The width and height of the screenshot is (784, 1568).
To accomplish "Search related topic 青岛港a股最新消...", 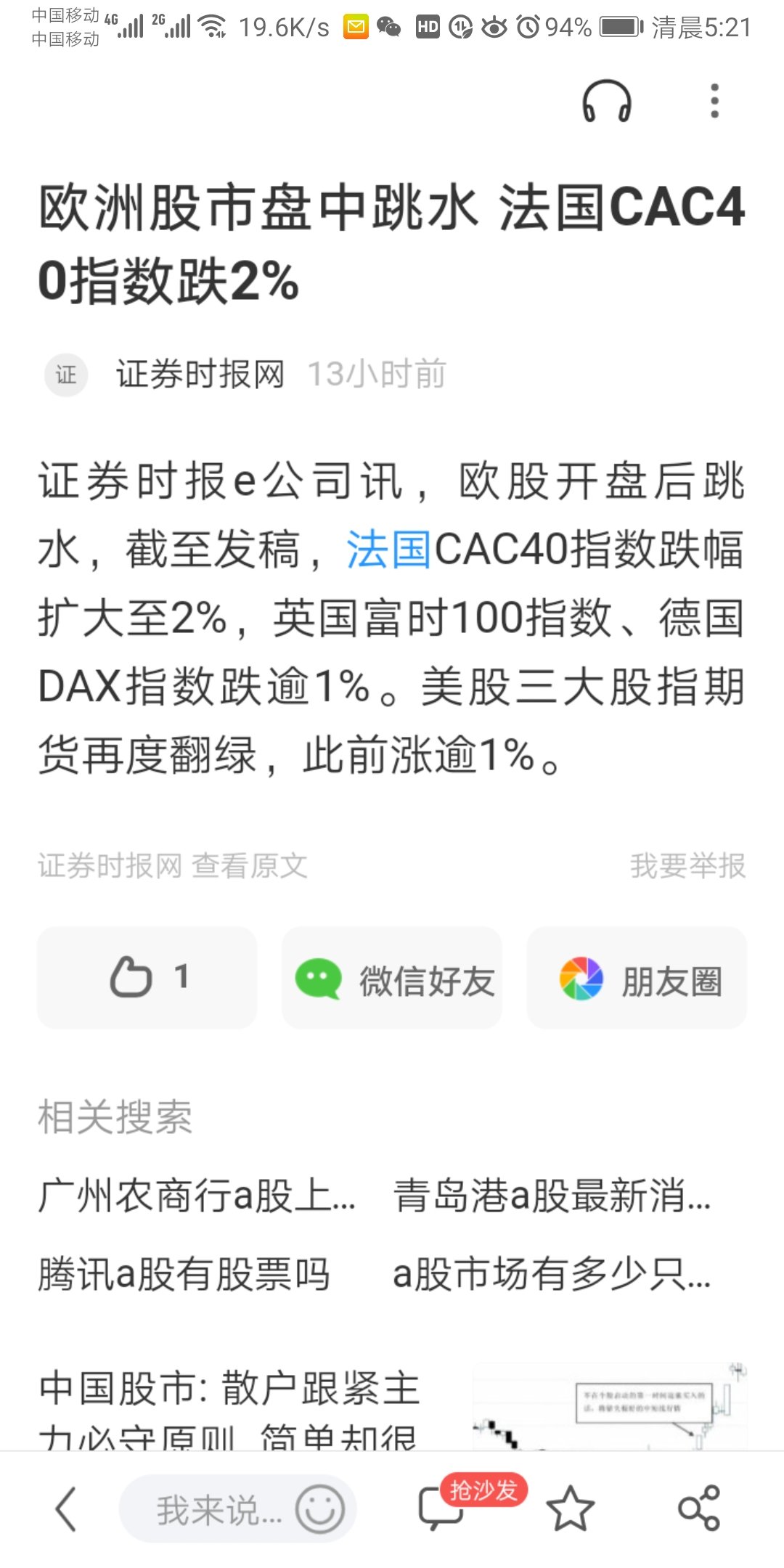I will pos(552,1196).
